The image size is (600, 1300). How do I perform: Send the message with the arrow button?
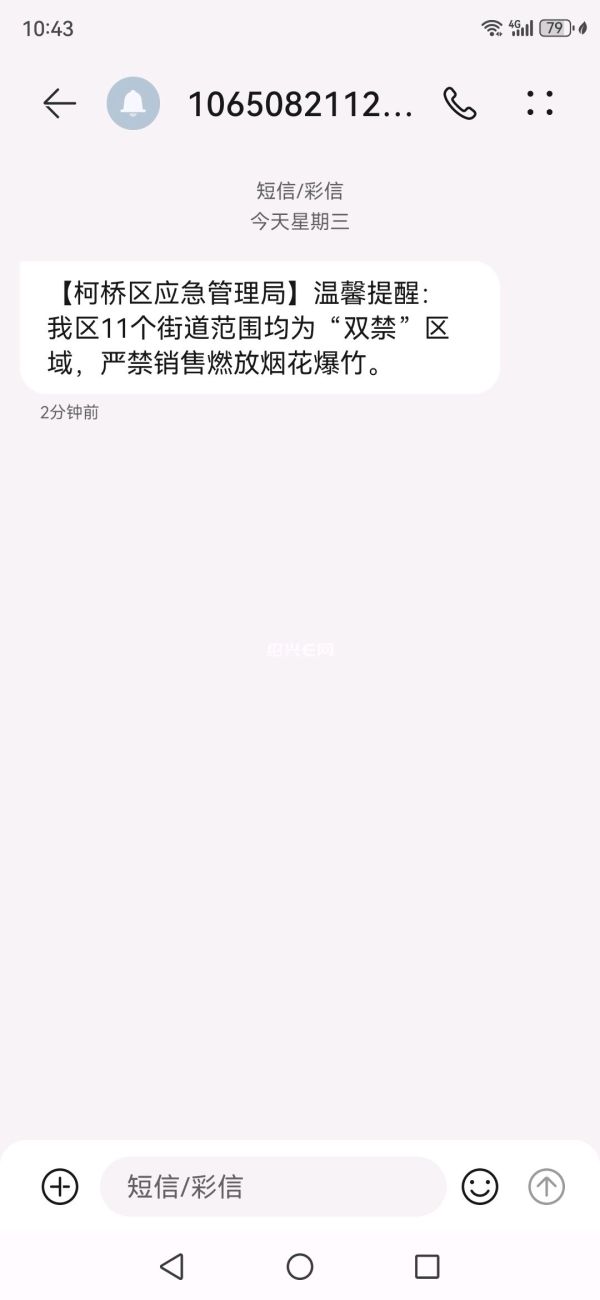click(546, 1187)
